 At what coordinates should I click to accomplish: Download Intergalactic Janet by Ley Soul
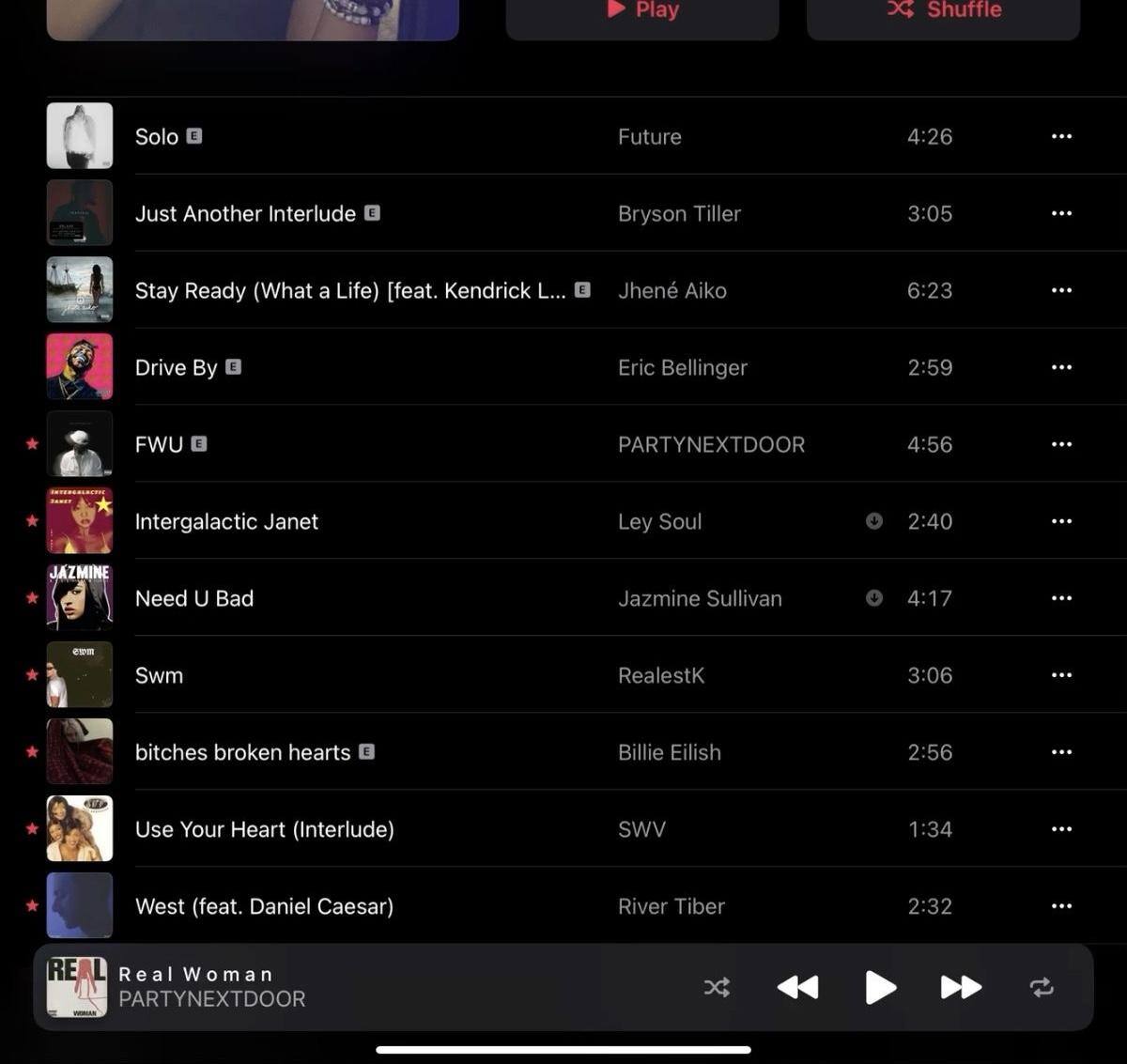873,521
